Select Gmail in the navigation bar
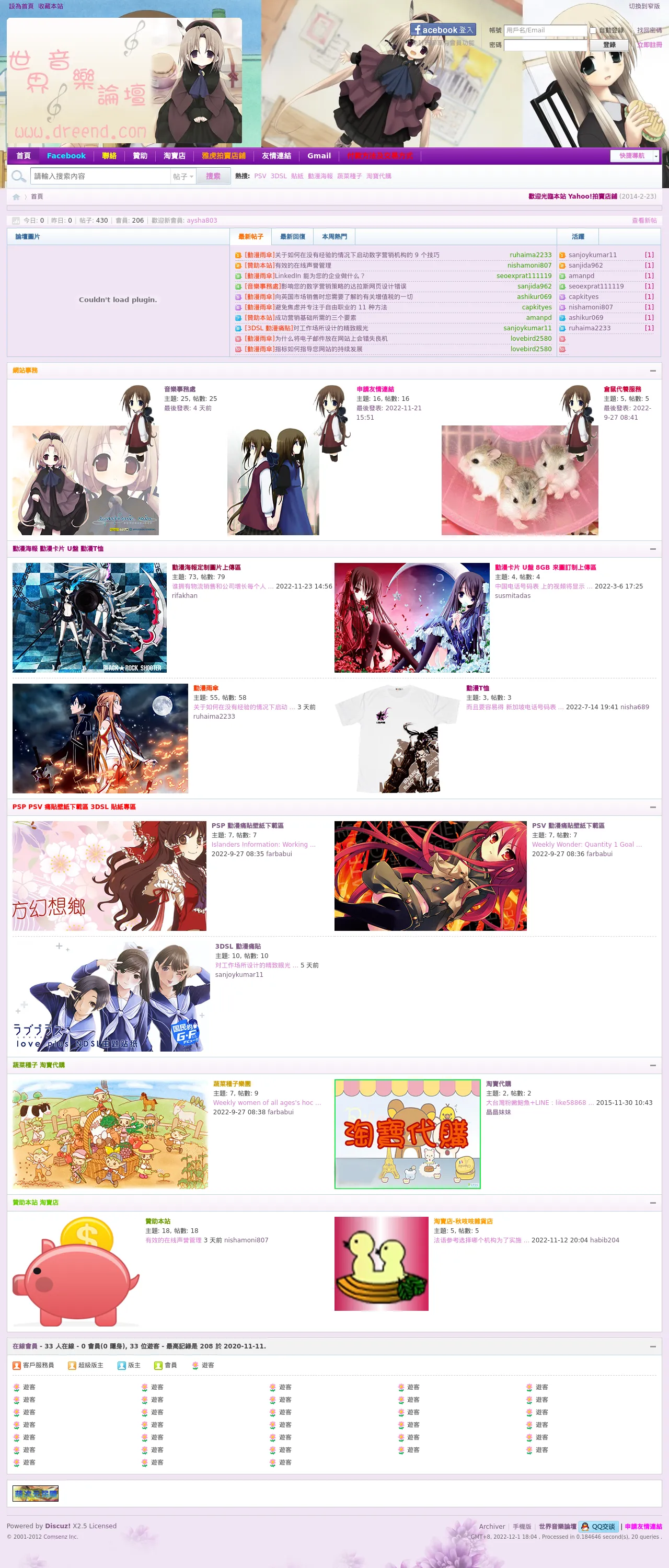 coord(318,156)
